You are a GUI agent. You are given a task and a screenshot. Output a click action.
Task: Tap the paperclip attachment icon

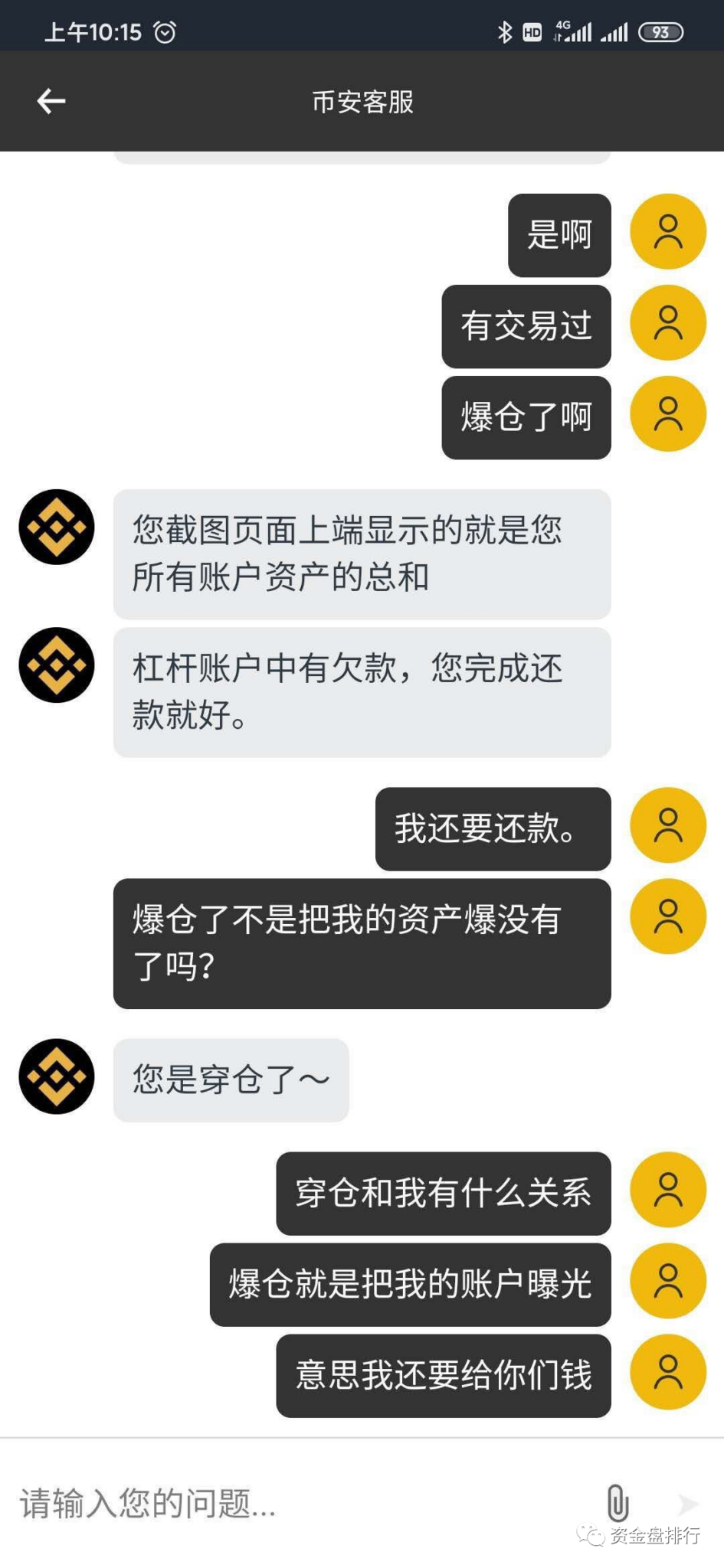[x=618, y=1503]
